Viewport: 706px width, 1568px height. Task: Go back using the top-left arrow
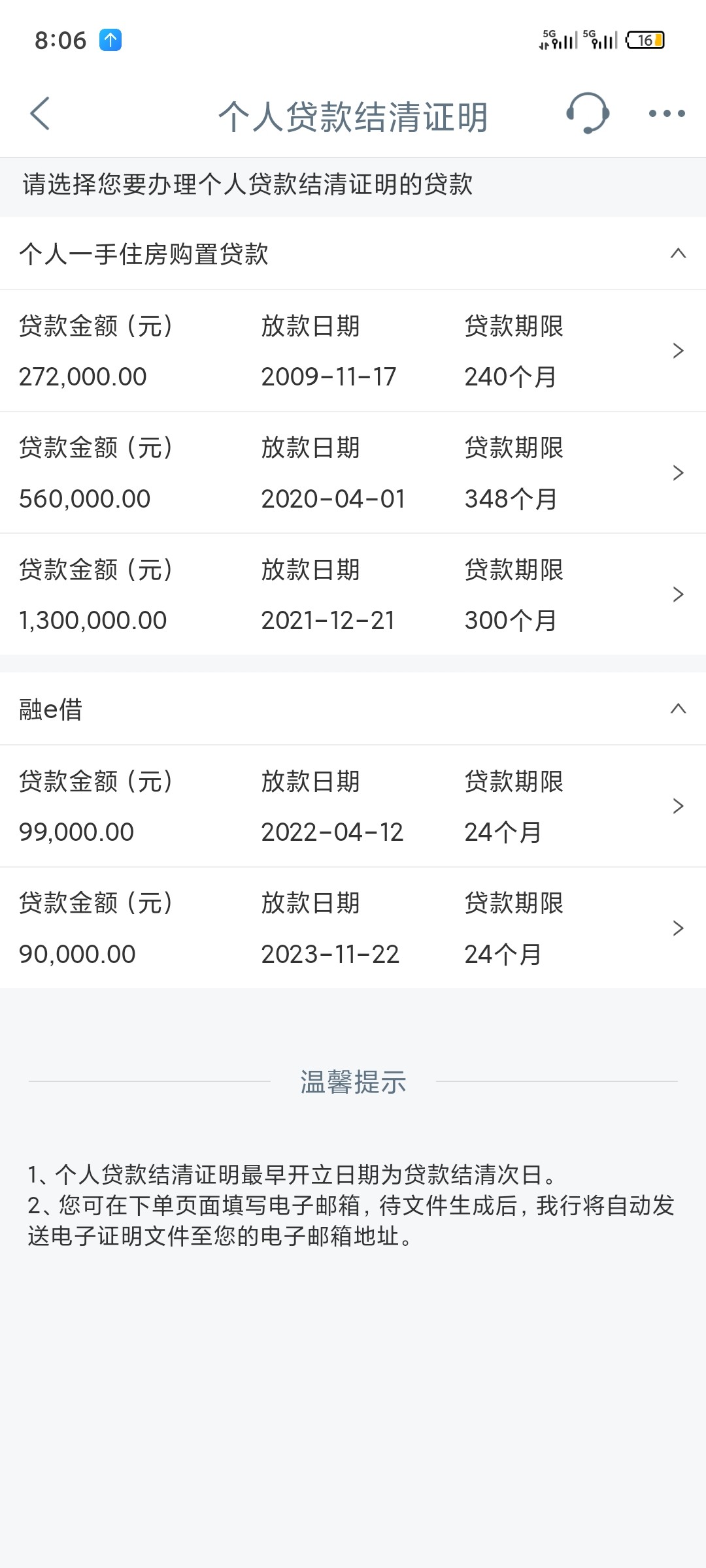(x=40, y=114)
